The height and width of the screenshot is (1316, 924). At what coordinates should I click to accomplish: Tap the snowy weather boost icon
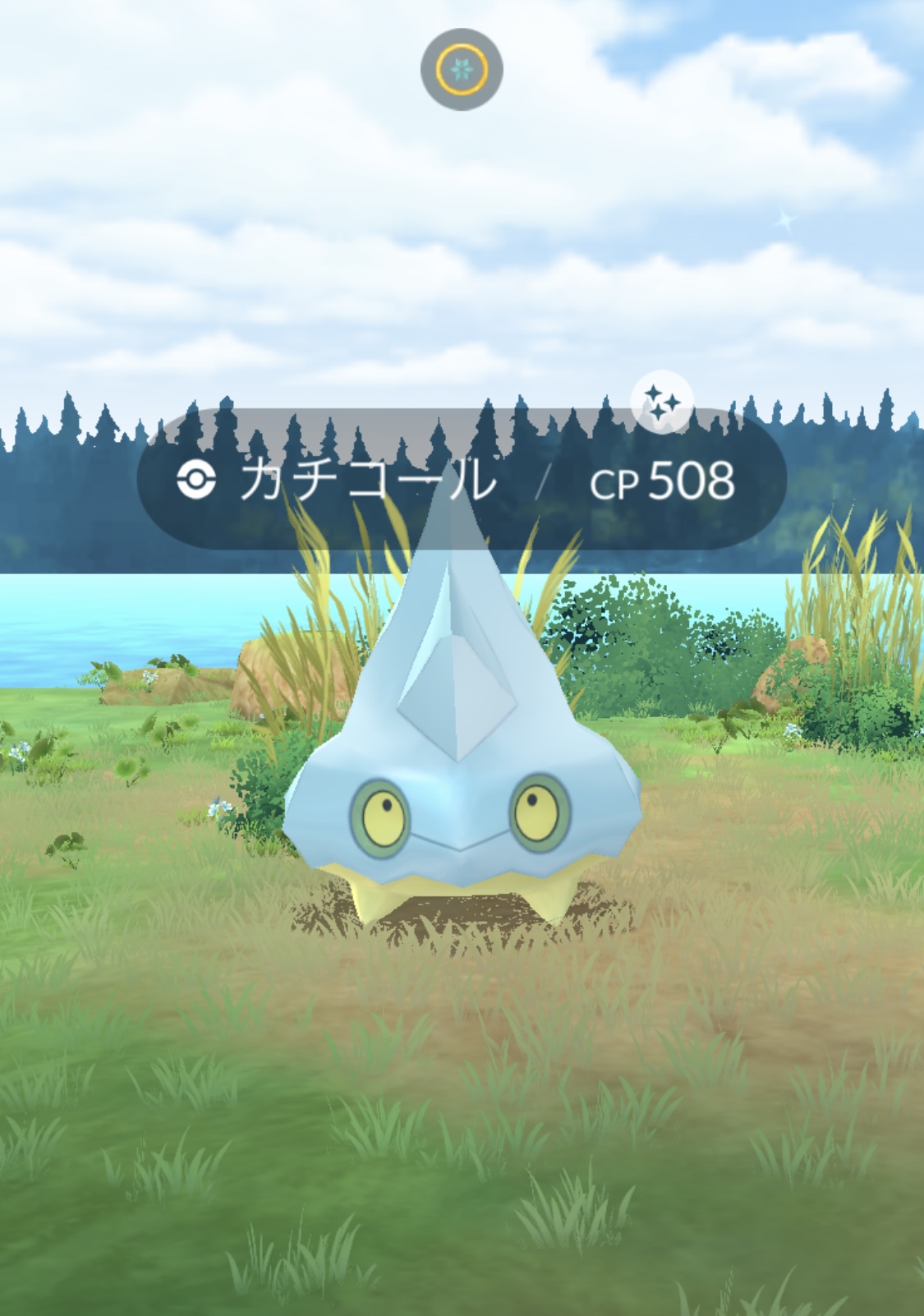[x=462, y=70]
